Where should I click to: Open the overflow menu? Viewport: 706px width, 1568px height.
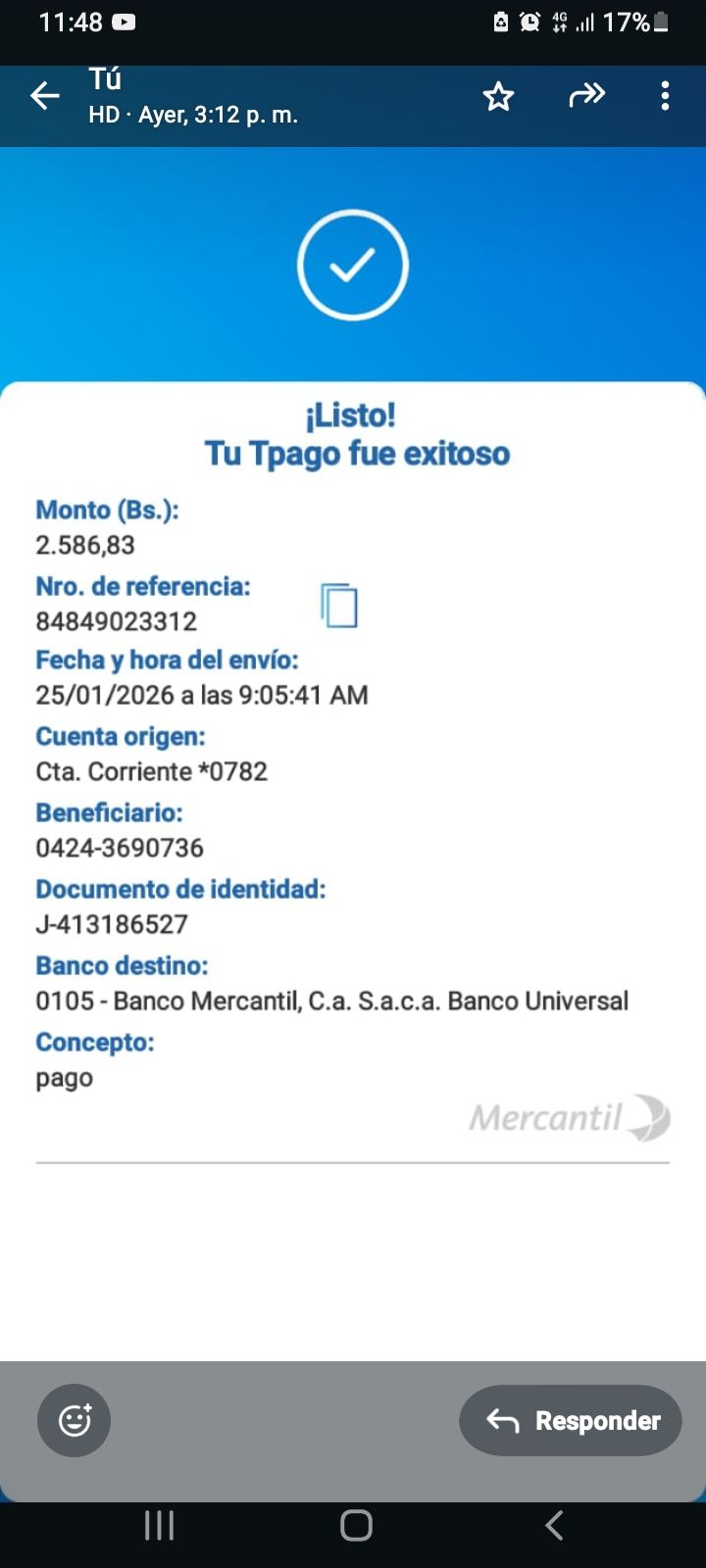pos(665,96)
